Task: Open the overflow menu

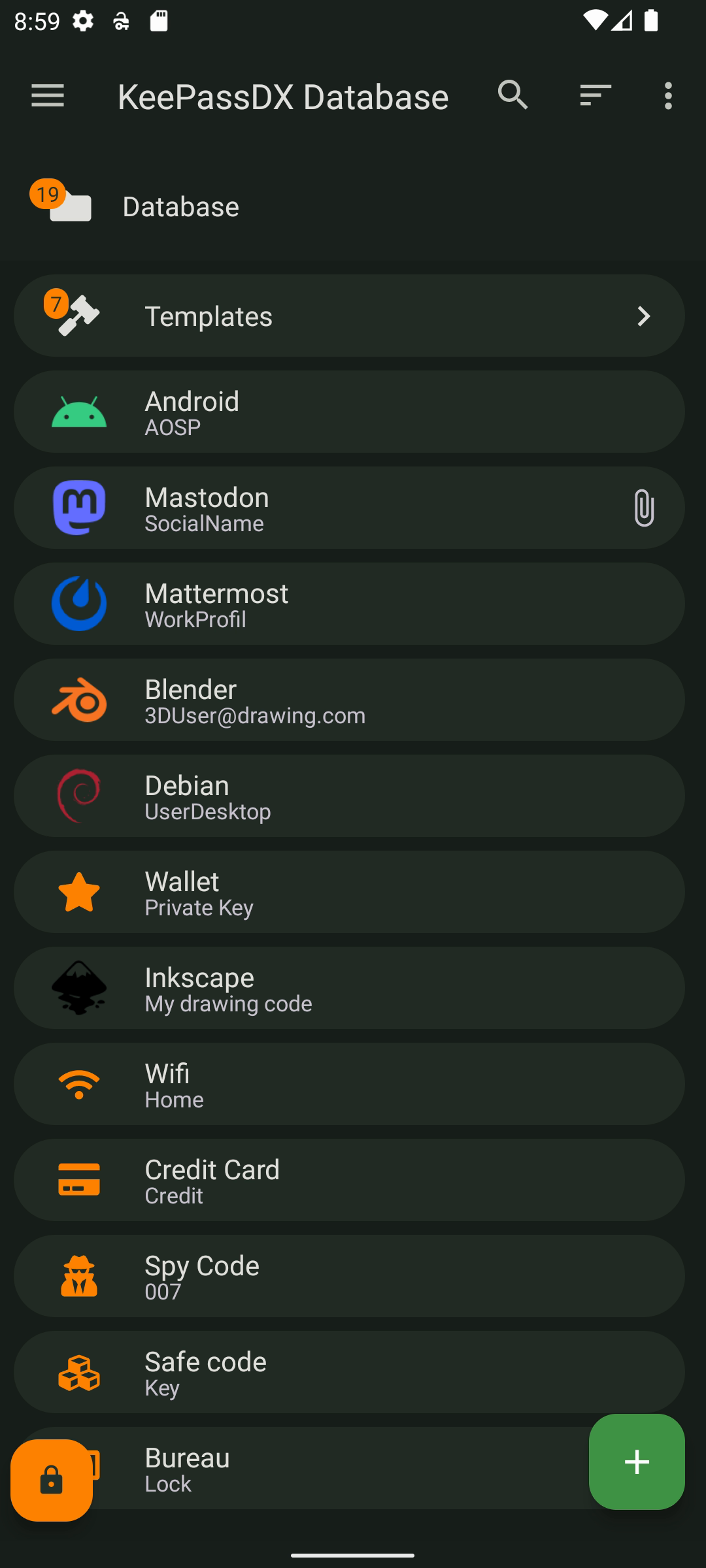Action: [x=667, y=96]
